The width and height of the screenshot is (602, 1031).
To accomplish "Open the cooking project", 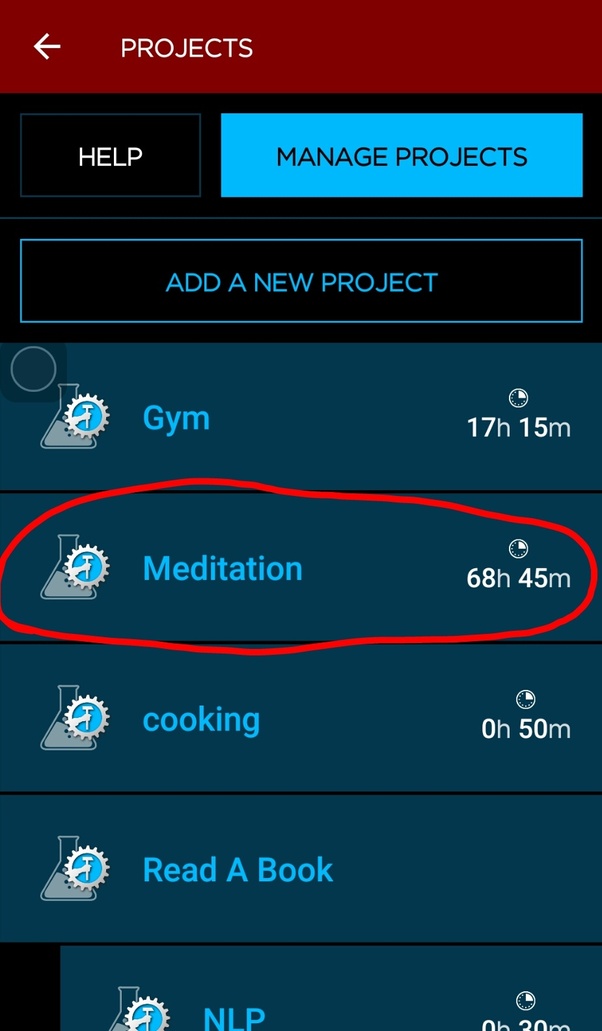I will click(x=201, y=719).
